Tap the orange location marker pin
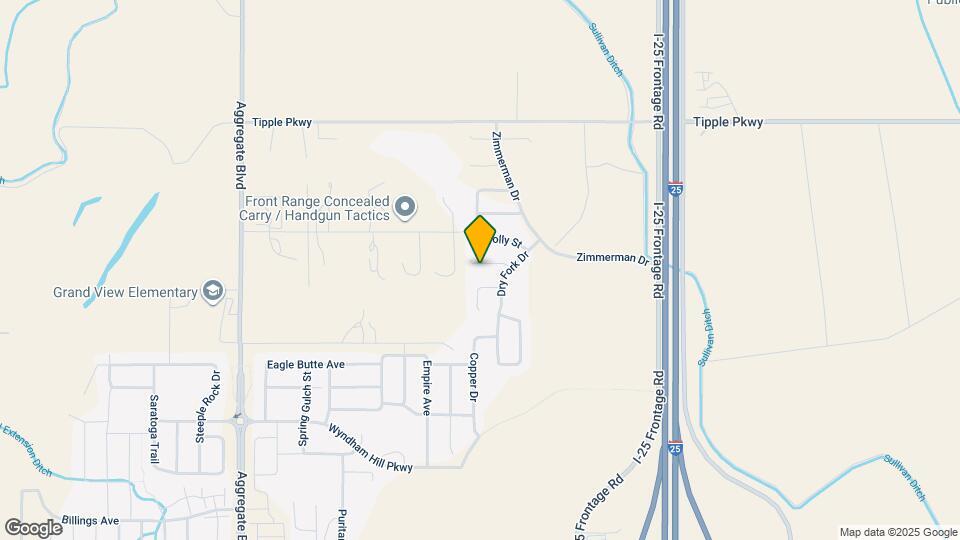Screen dimensions: 960x540 tap(480, 239)
